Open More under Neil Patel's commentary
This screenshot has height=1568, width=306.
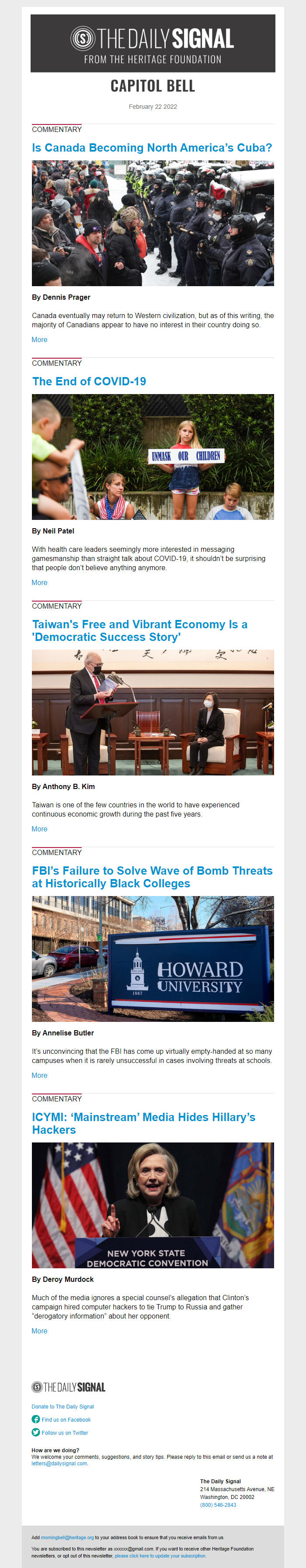point(40,582)
